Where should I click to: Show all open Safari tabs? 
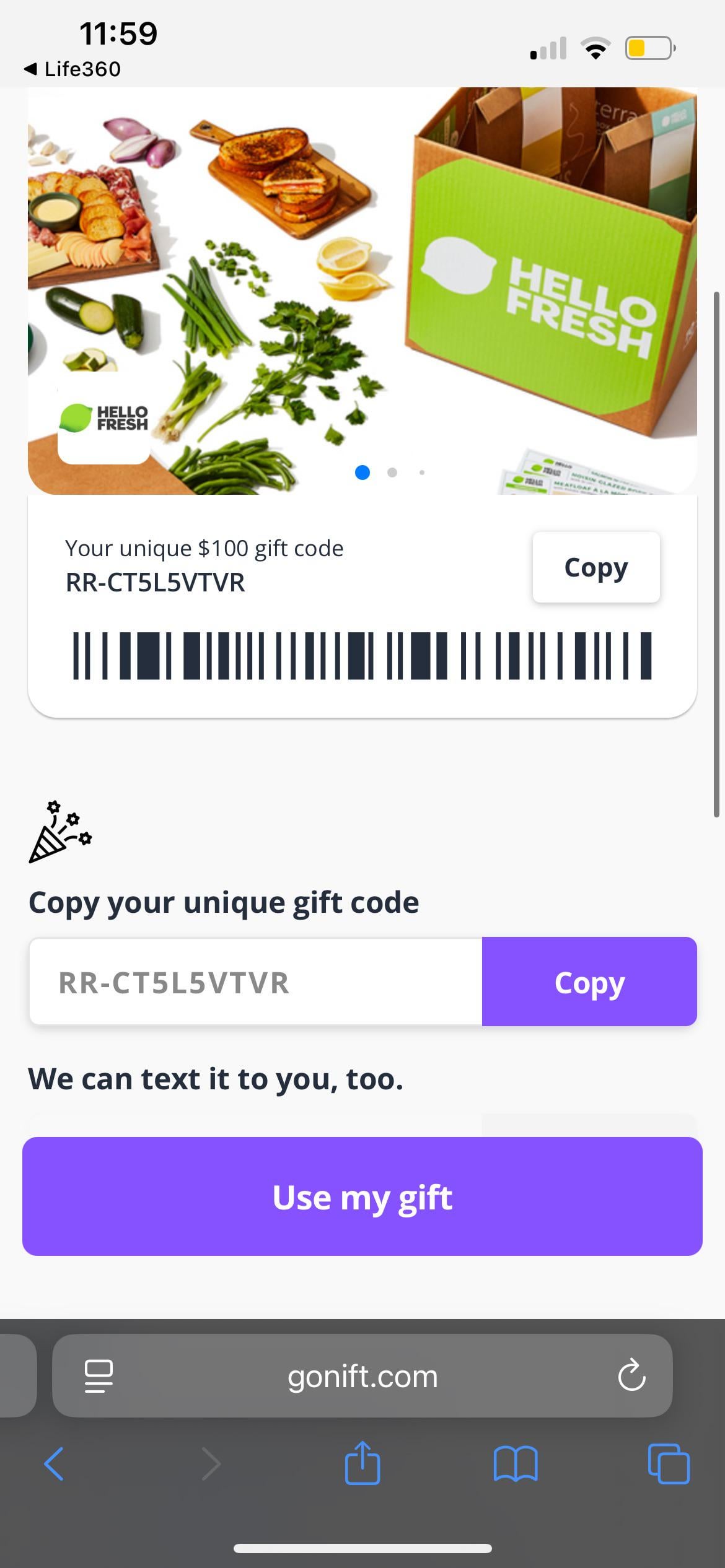point(668,1464)
